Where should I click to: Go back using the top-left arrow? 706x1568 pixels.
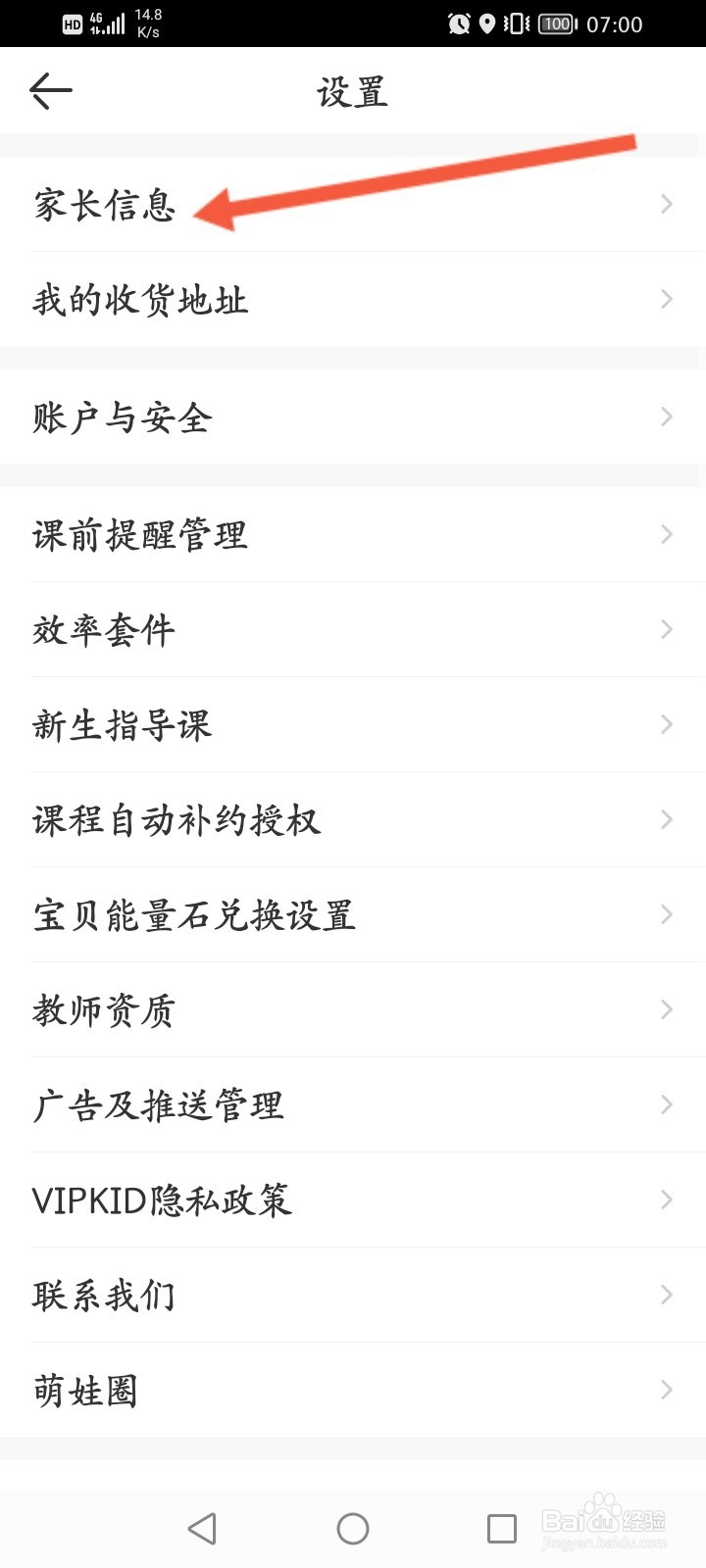click(51, 91)
